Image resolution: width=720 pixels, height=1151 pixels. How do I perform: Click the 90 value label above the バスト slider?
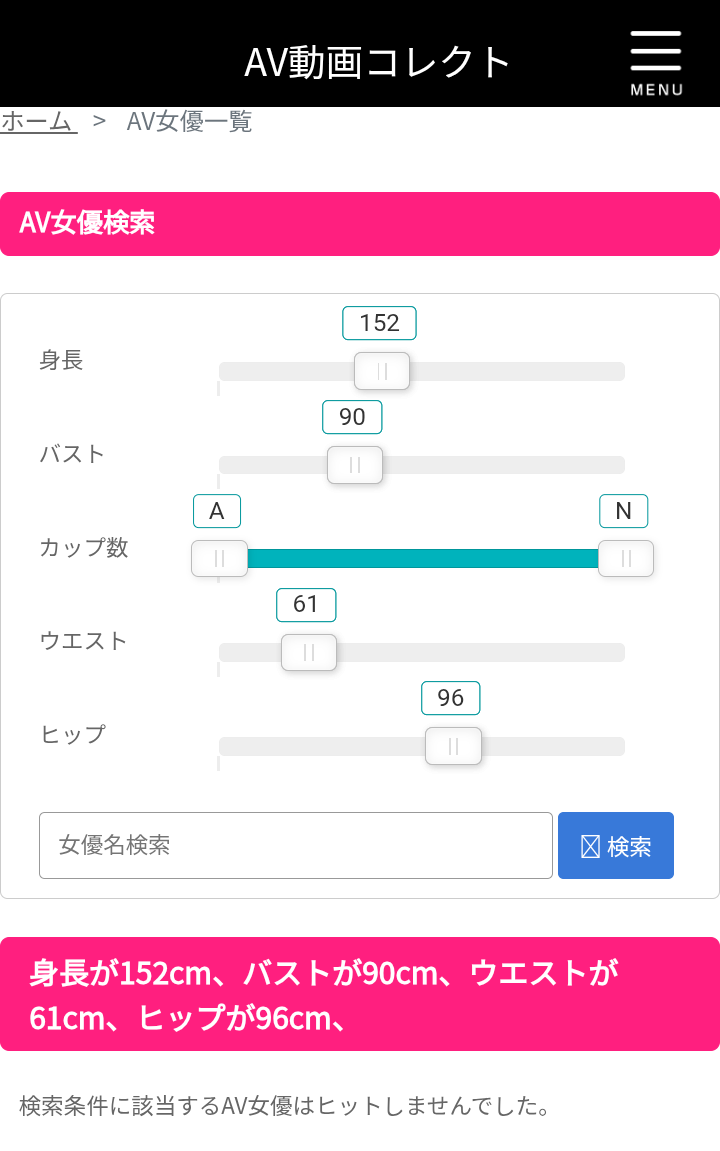click(352, 417)
